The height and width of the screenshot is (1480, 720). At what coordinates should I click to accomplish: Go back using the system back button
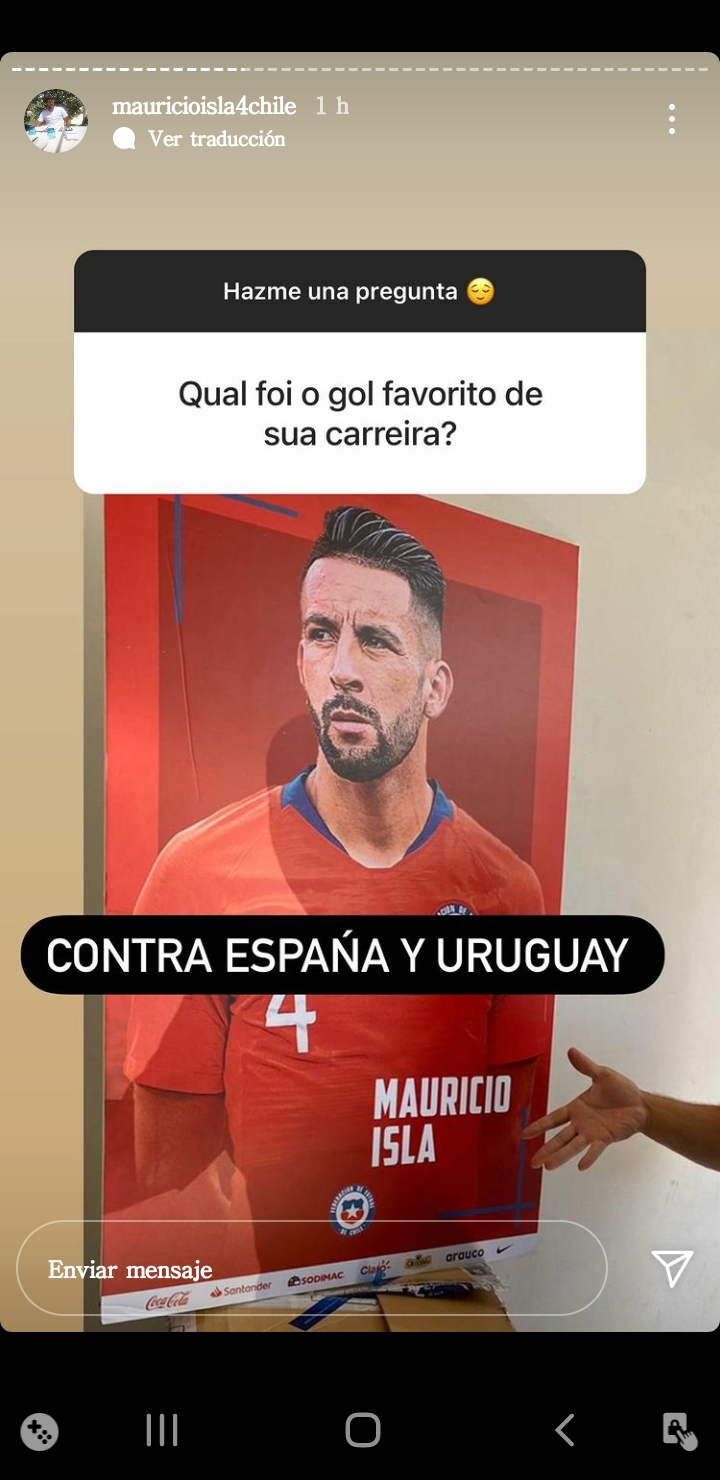tap(564, 1430)
